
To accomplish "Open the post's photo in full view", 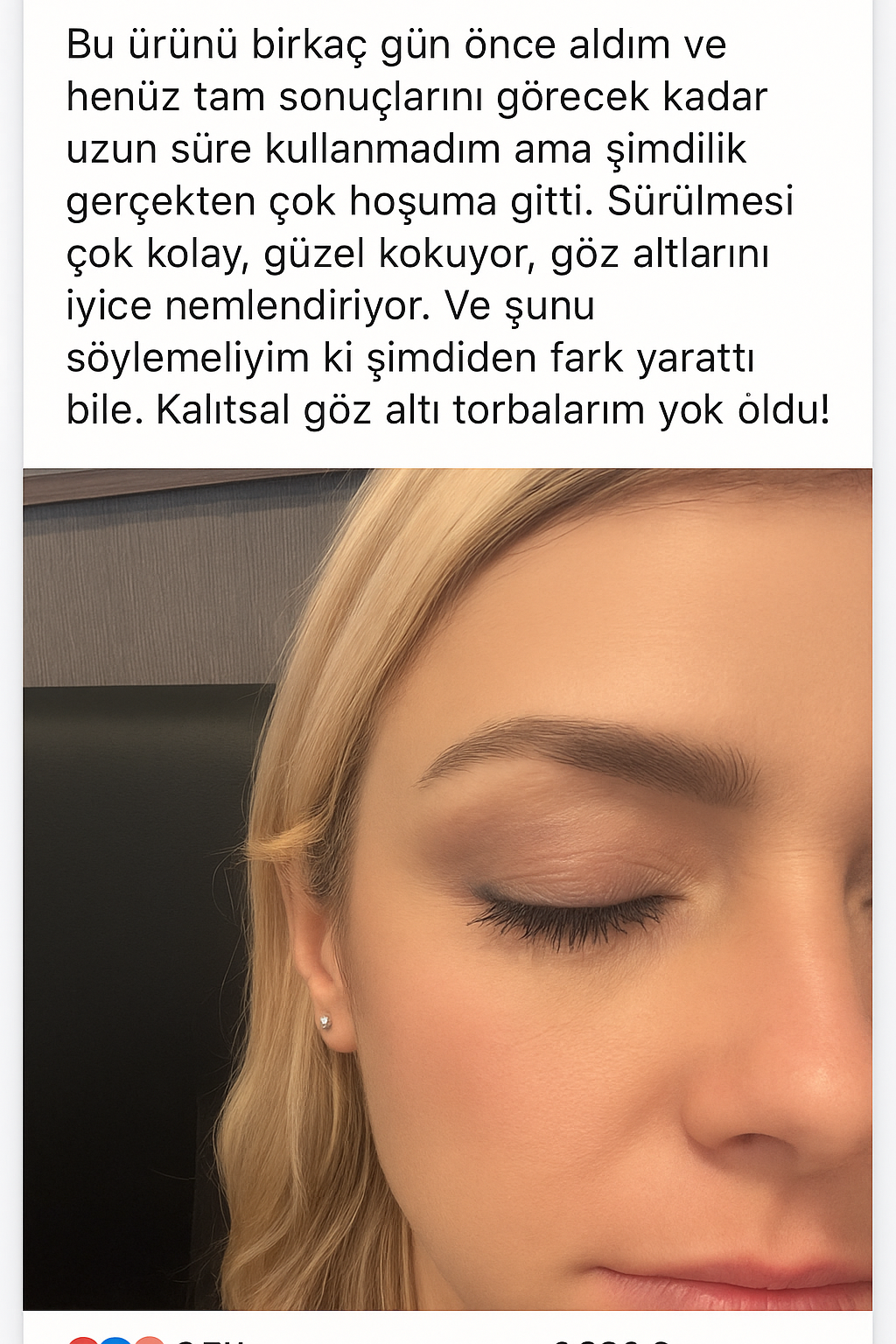I will (x=448, y=888).
